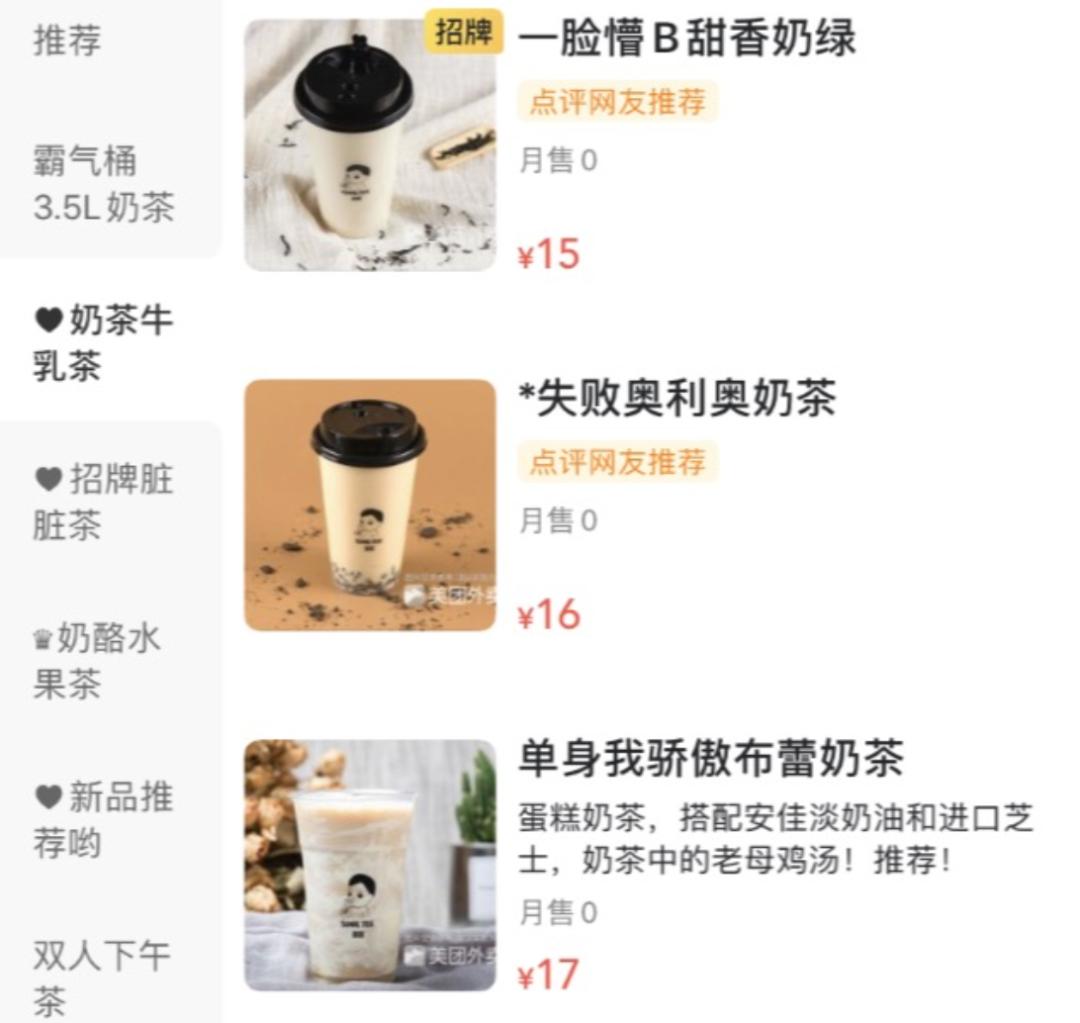Switch to the 推荐 category
Viewport: 1080px width, 1023px height.
(x=67, y=42)
